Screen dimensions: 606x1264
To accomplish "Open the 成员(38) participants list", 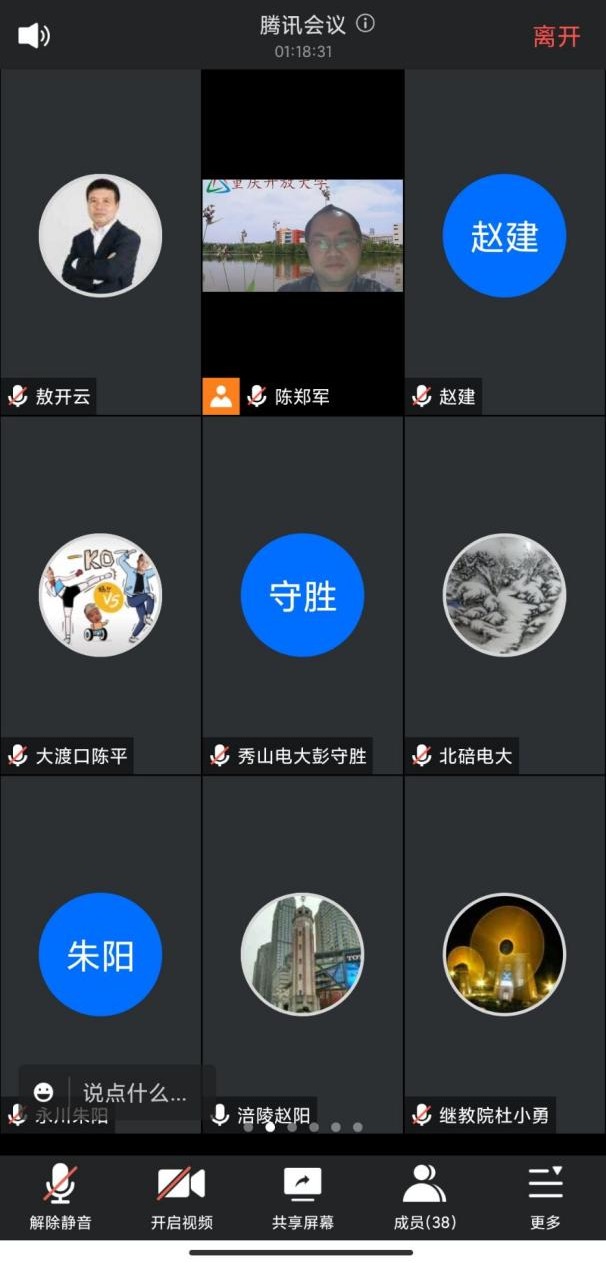I will [x=424, y=1196].
